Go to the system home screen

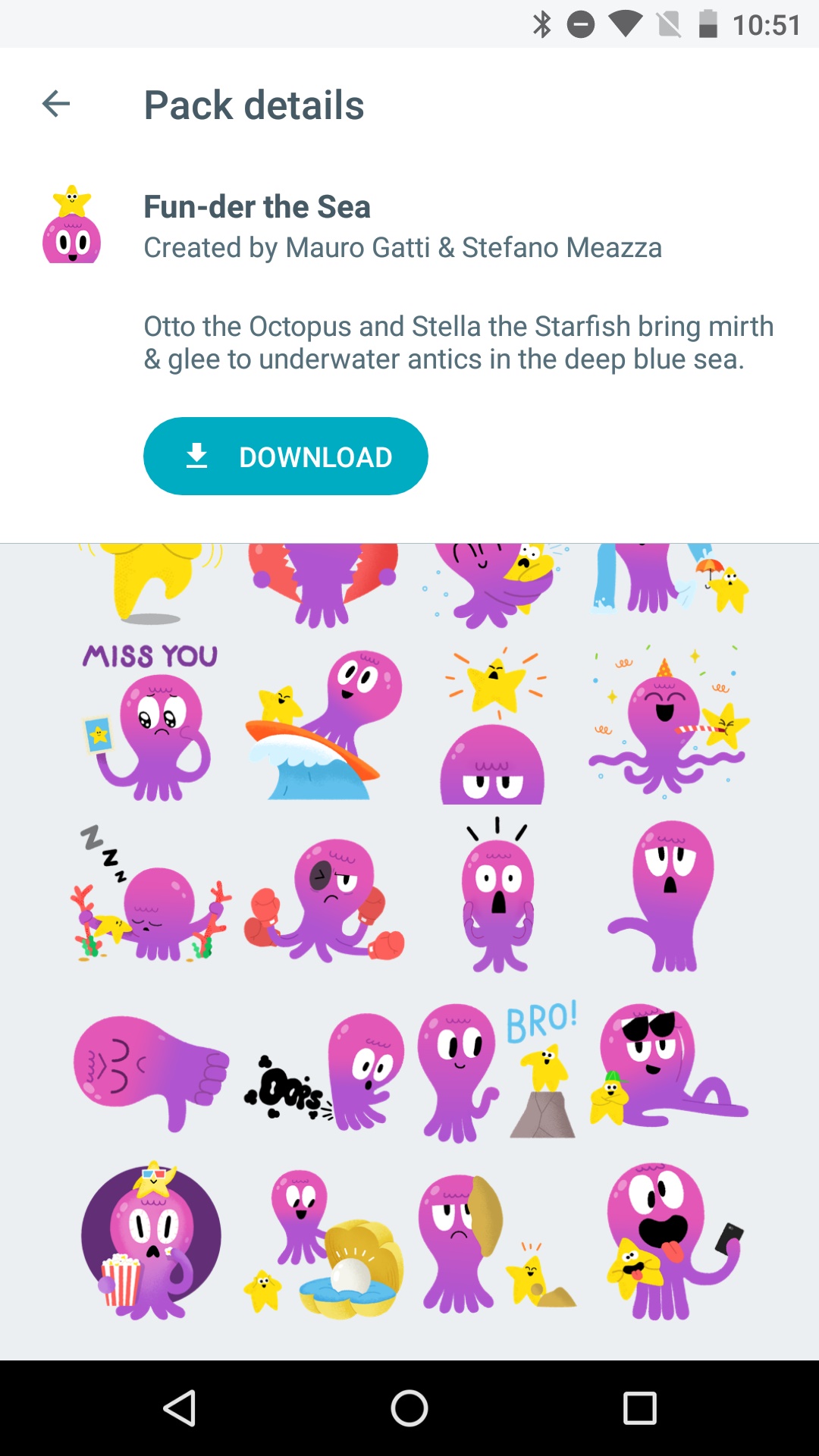(x=409, y=1408)
